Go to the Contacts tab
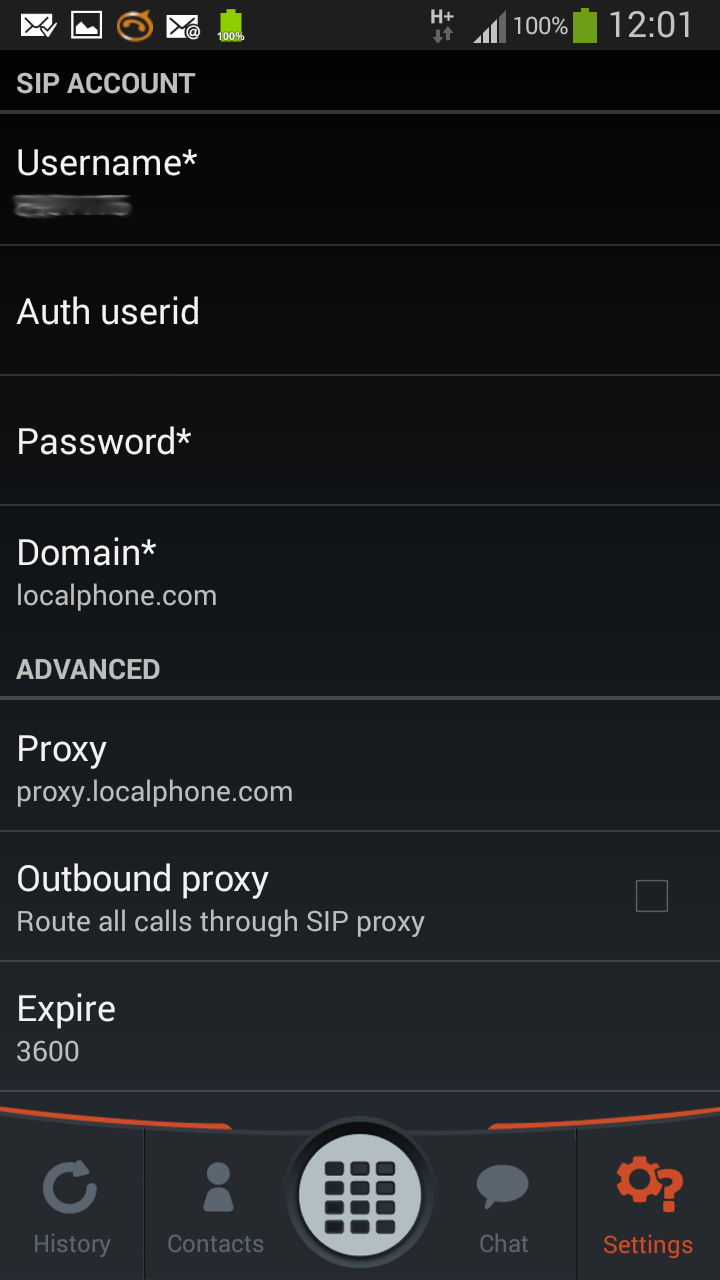 (x=216, y=1205)
